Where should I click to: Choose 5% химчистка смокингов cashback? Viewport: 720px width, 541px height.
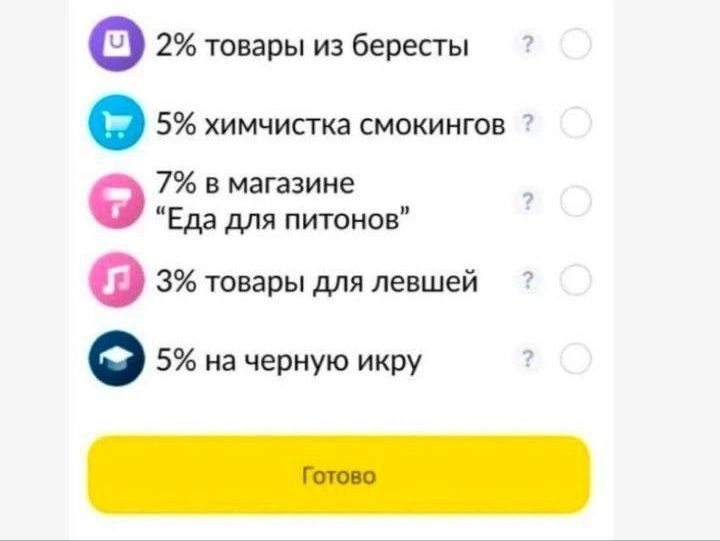point(576,124)
